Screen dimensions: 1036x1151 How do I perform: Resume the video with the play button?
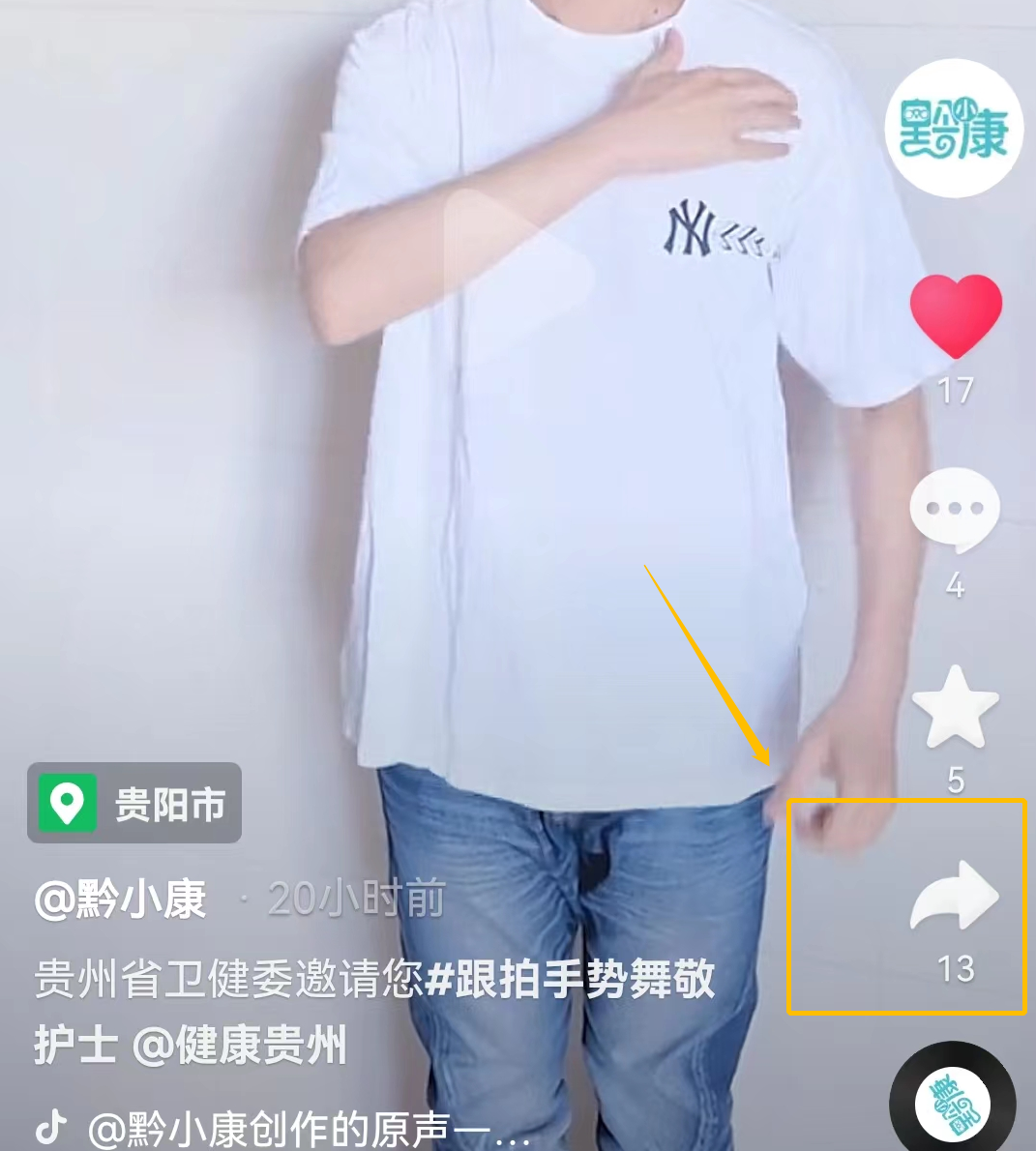(517, 274)
